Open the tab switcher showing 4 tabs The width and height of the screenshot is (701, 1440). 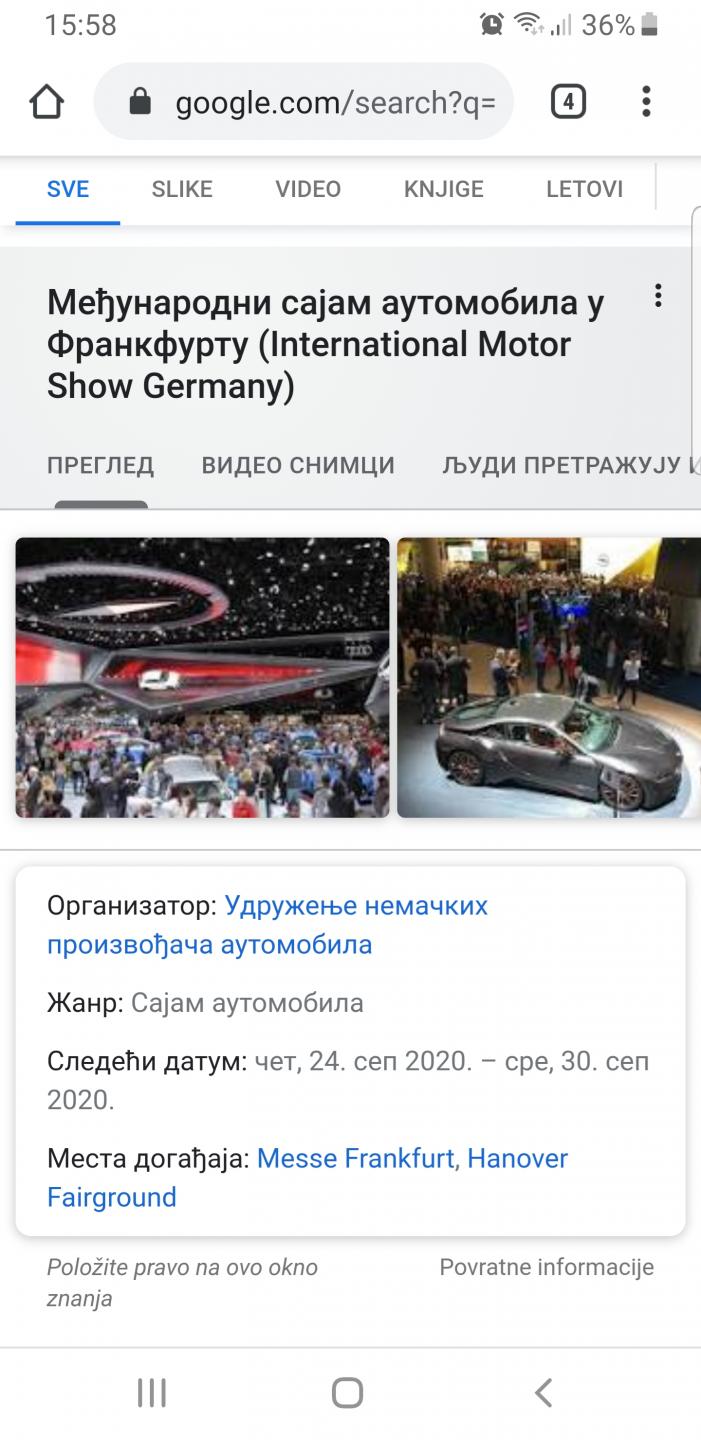pos(568,102)
